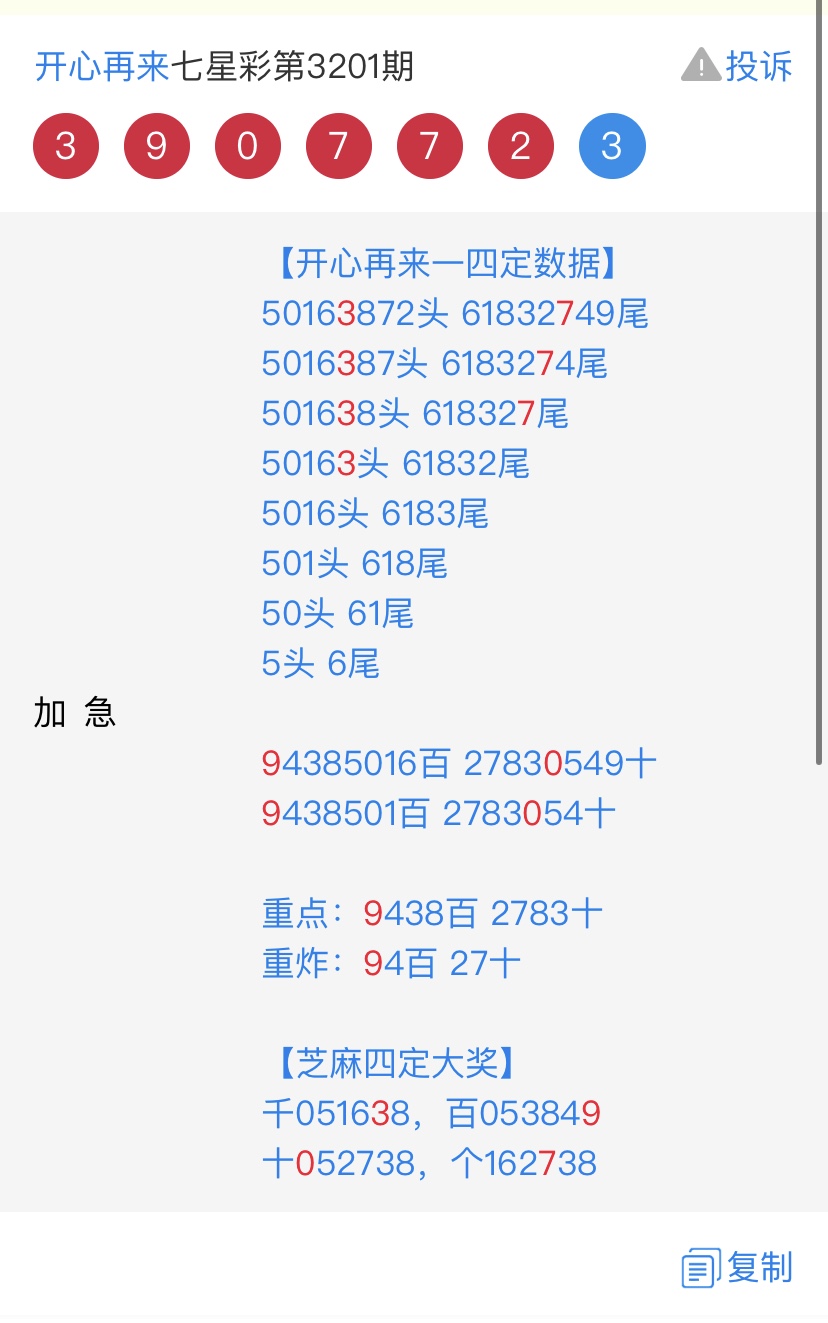Click the second red ball showing 7
The image size is (828, 1323).
click(x=429, y=145)
